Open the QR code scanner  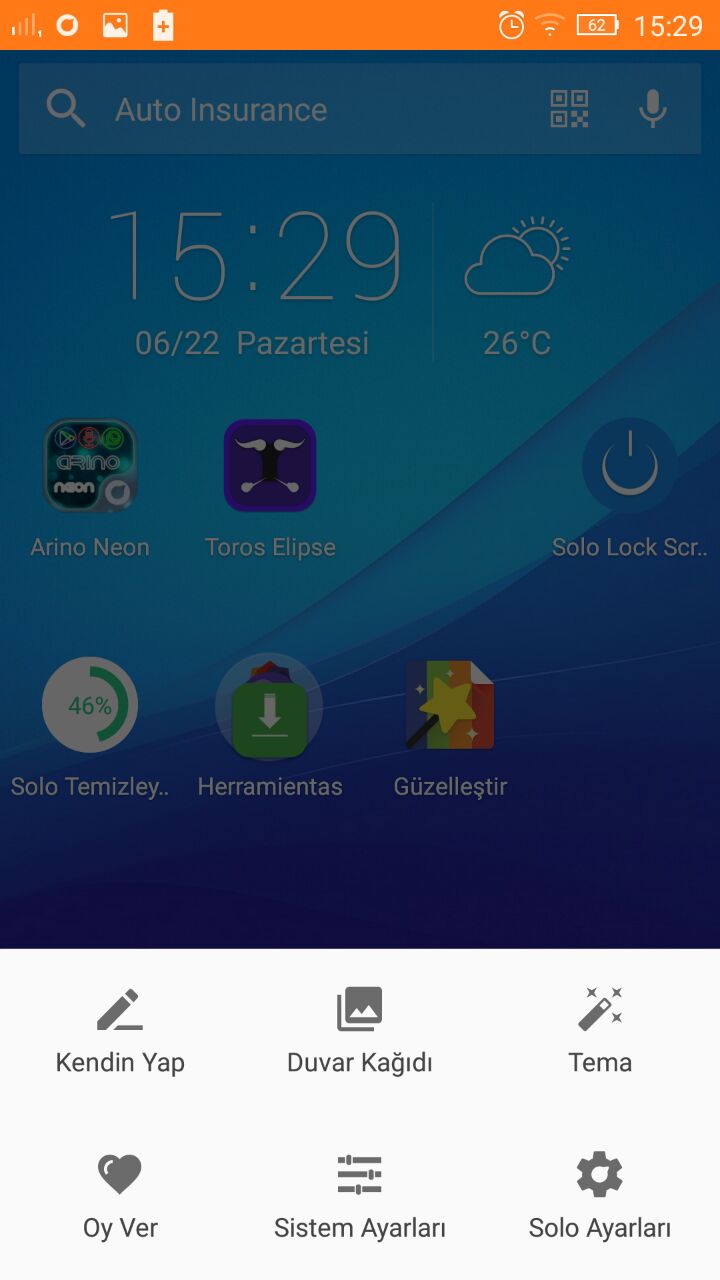[569, 109]
